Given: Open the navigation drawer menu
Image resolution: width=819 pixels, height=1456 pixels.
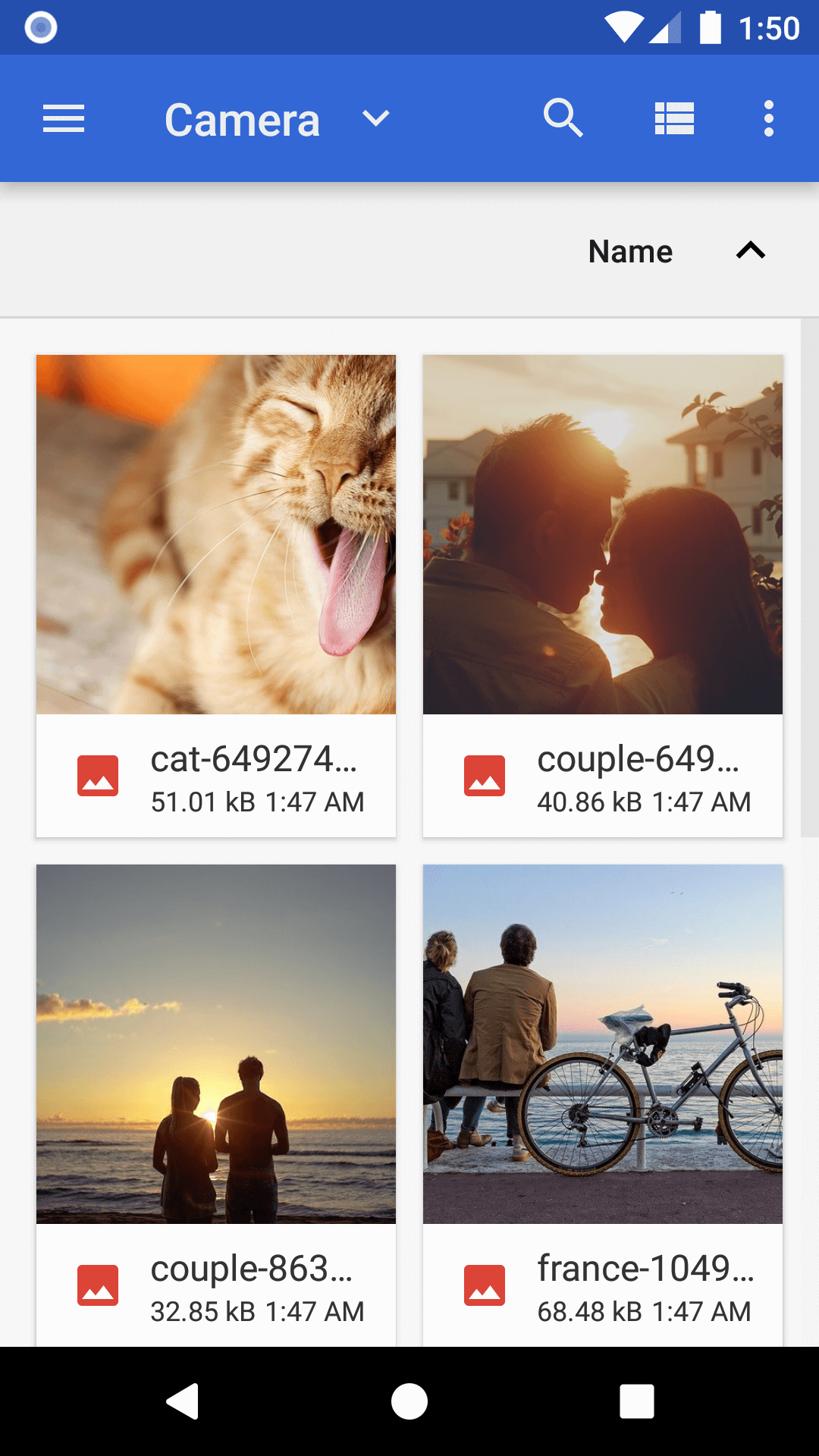Looking at the screenshot, I should [x=64, y=119].
